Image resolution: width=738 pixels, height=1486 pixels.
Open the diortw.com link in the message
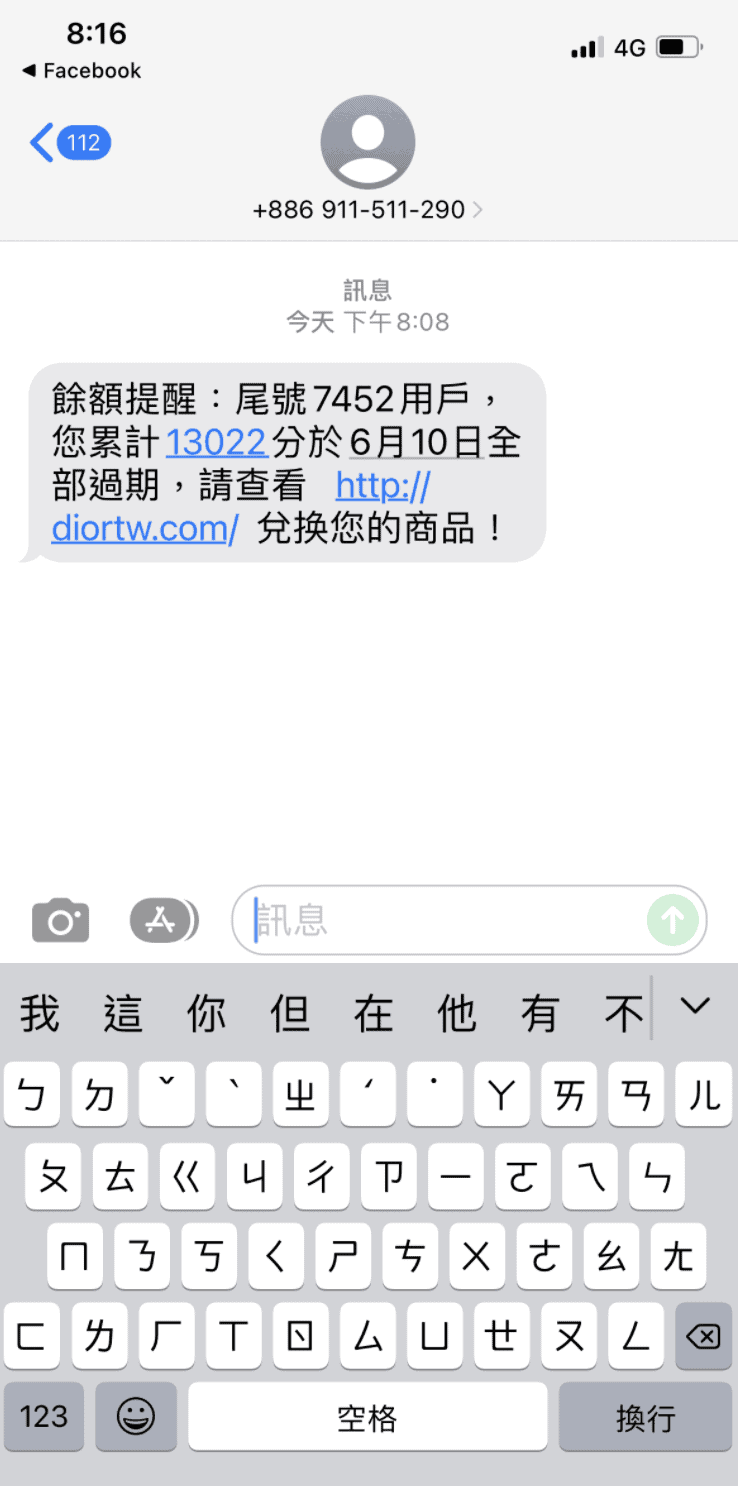click(145, 528)
